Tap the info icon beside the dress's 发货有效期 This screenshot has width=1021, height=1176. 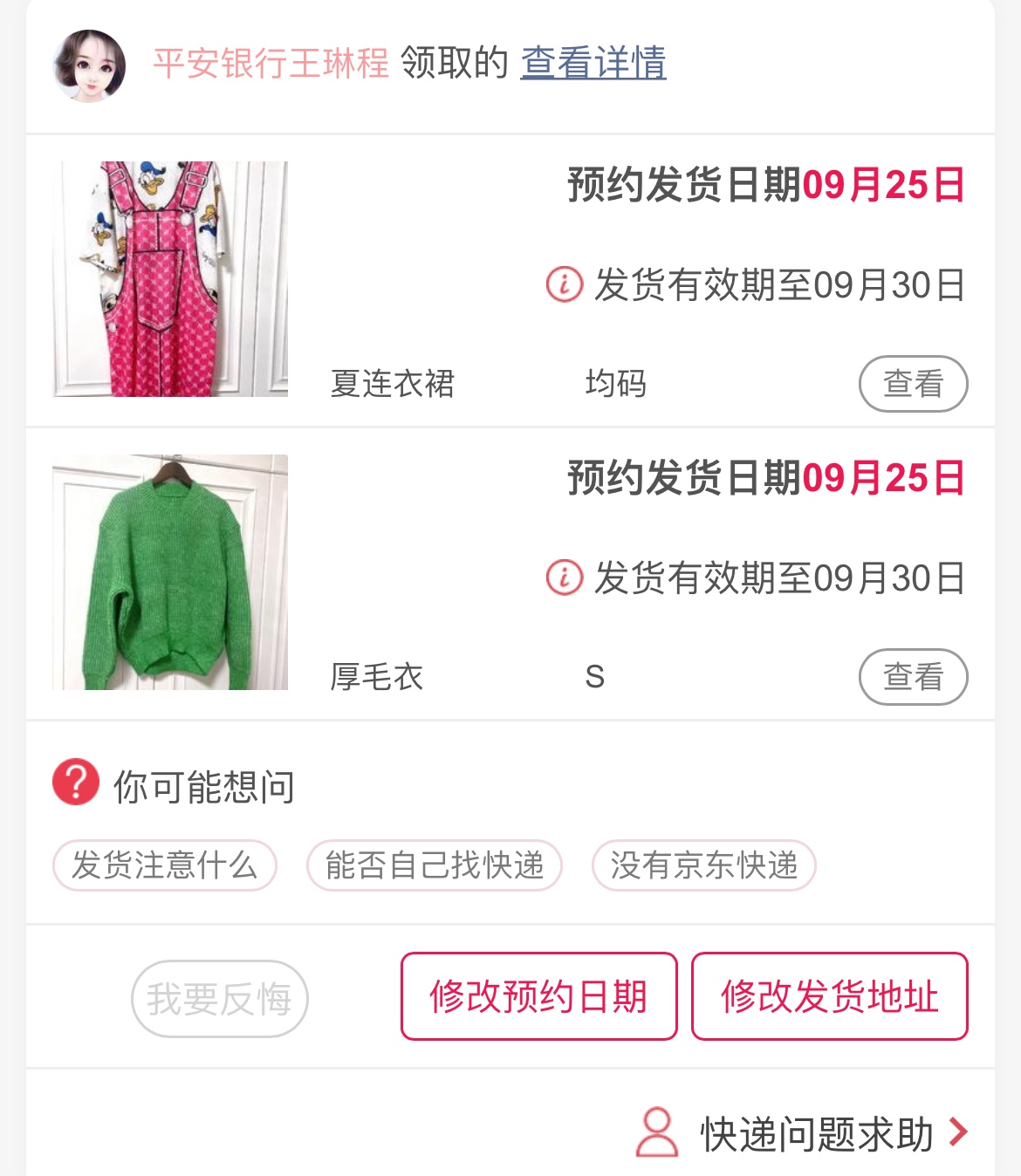pyautogui.click(x=565, y=284)
